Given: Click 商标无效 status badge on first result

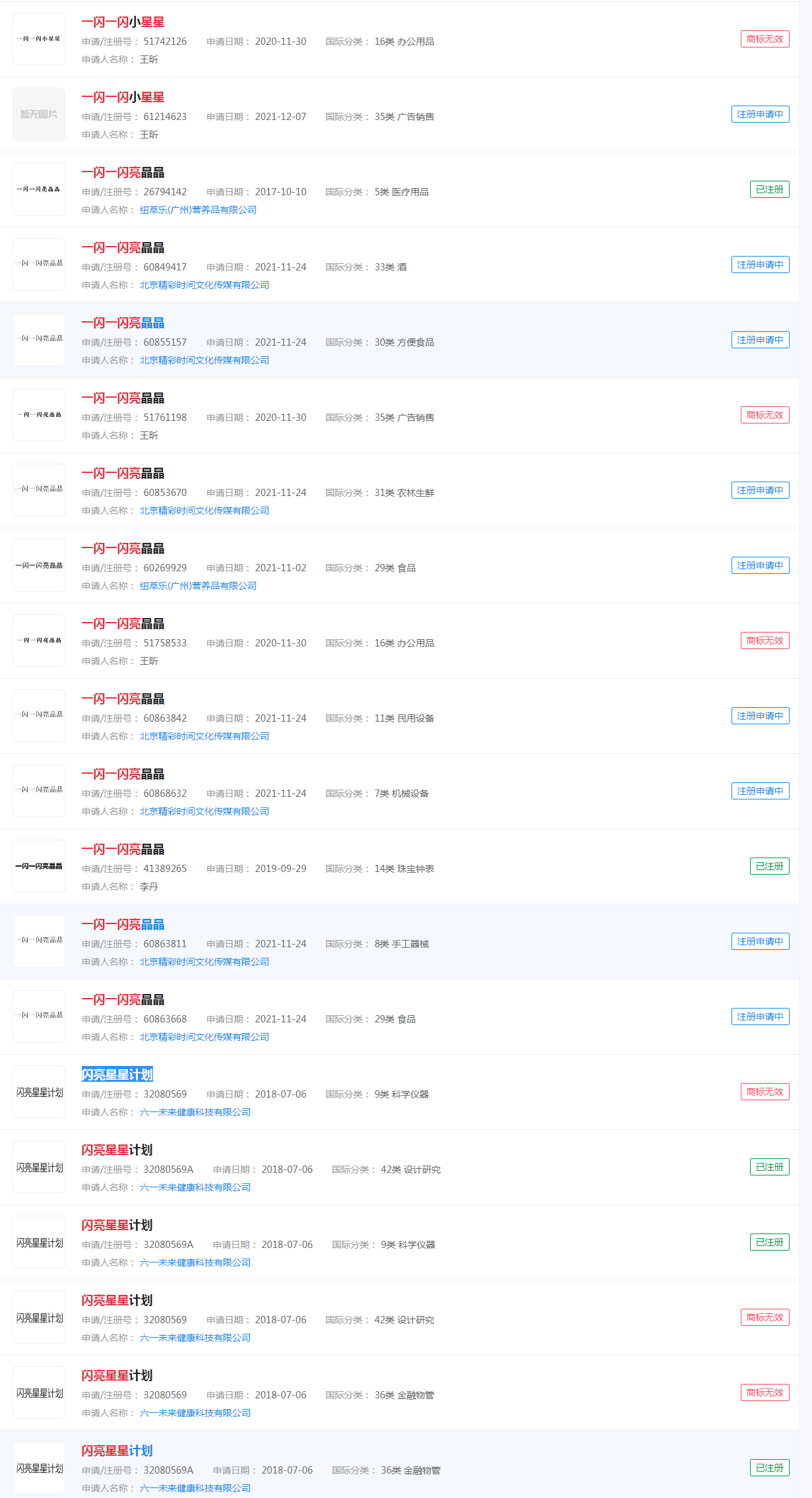Looking at the screenshot, I should pos(765,39).
